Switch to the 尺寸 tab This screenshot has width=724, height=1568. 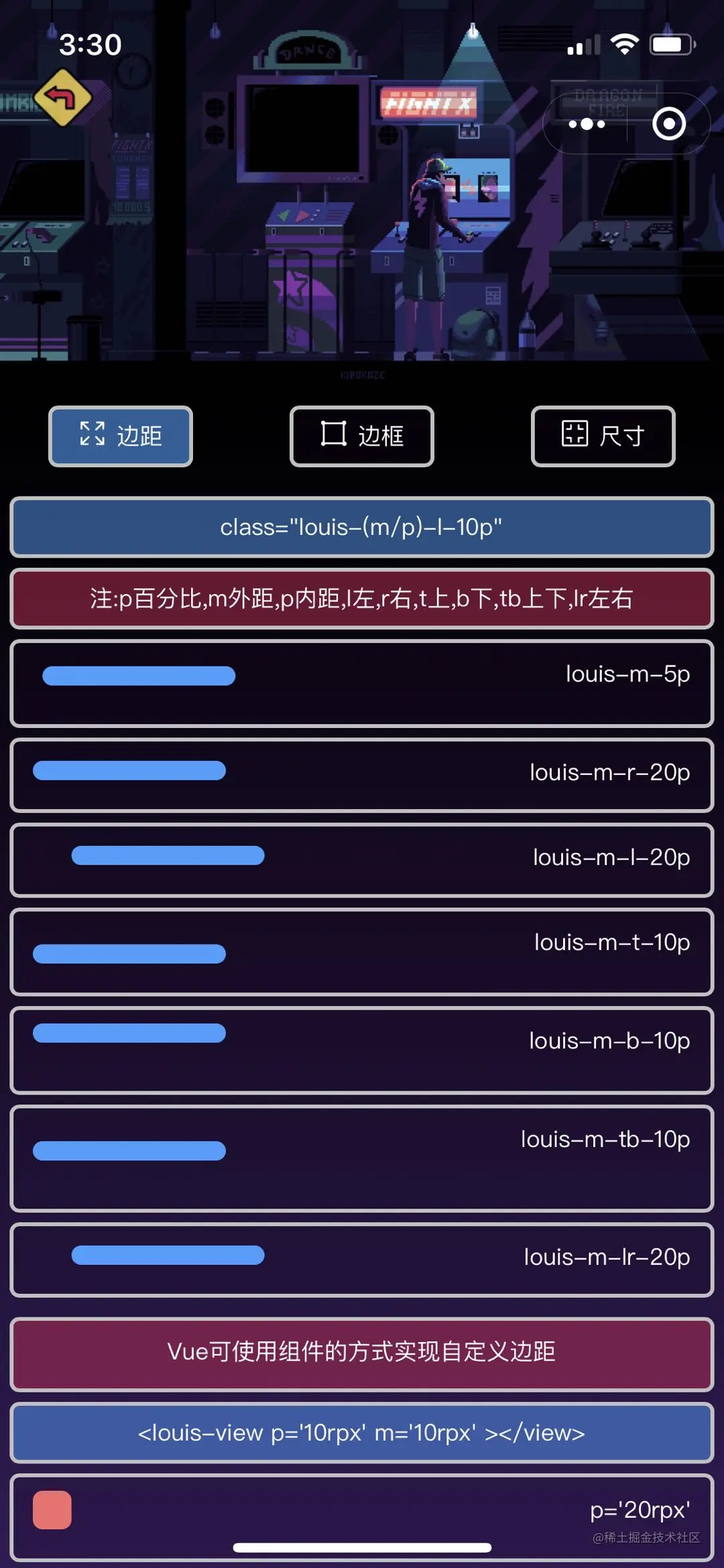click(603, 436)
